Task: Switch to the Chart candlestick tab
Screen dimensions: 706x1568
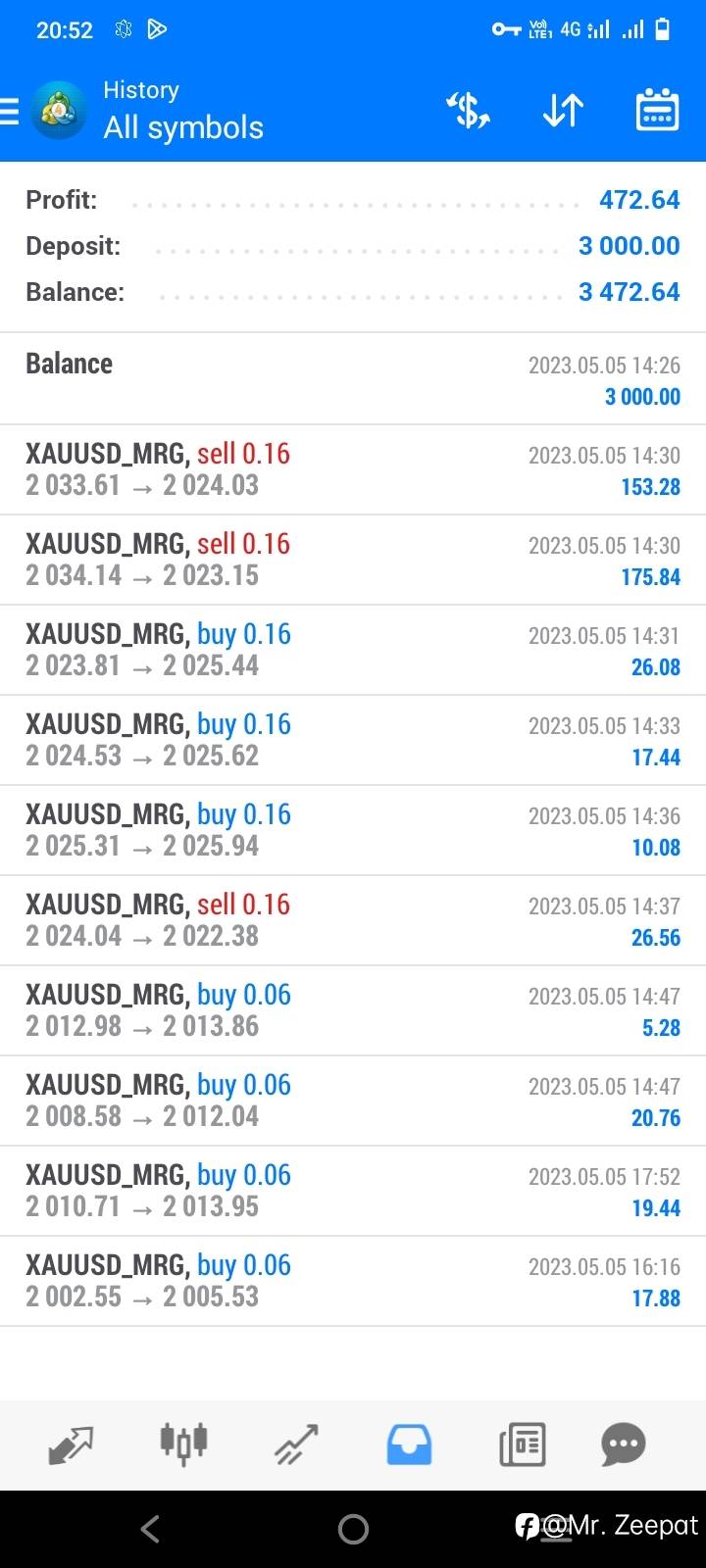Action: click(x=183, y=1445)
